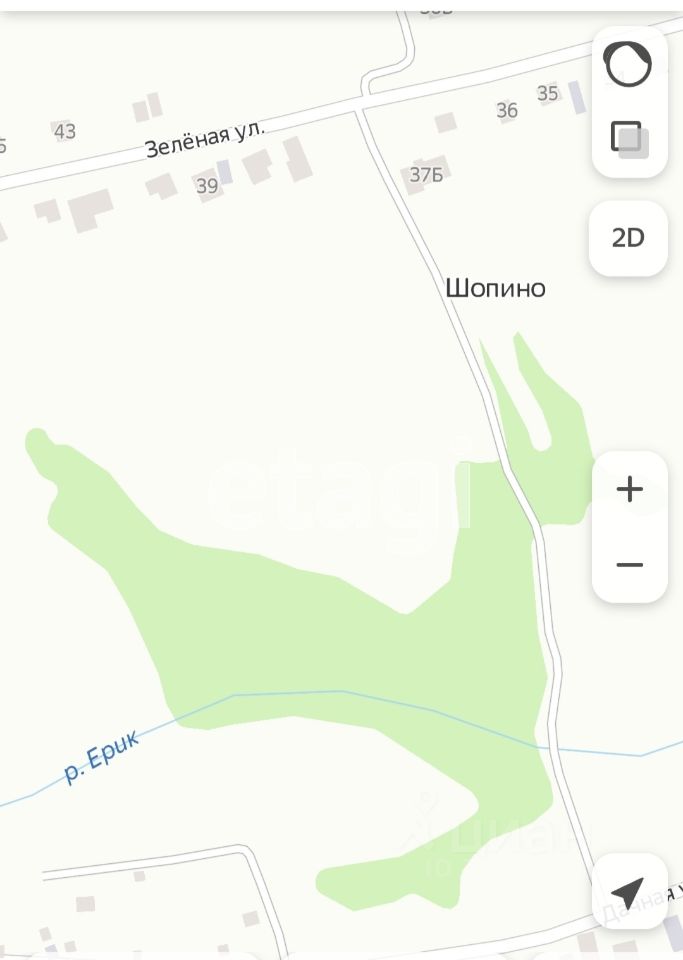The width and height of the screenshot is (683, 960).
Task: Tap the circle icon on the map
Action: (x=628, y=65)
